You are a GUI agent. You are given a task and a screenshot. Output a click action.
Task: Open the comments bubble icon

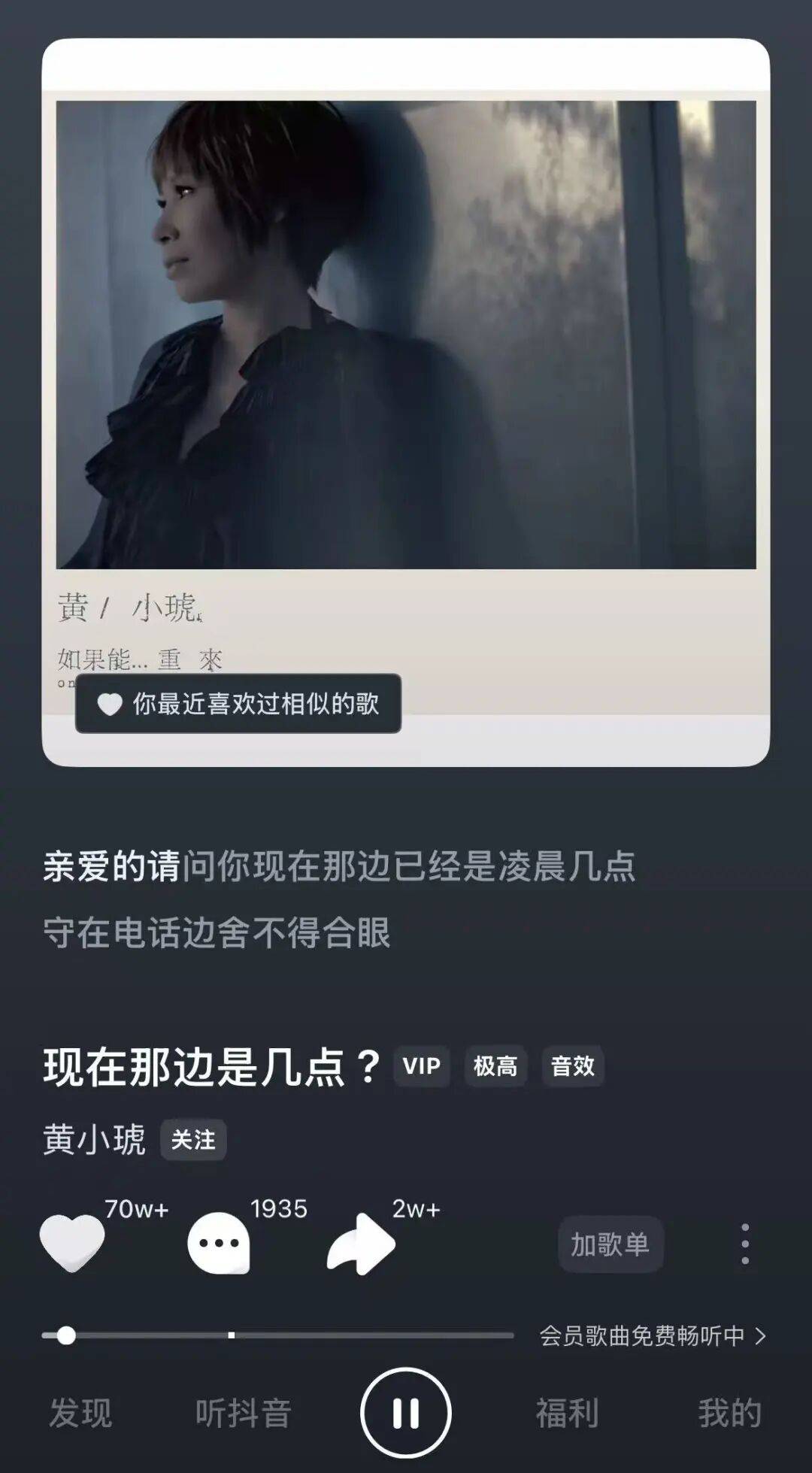click(x=218, y=1244)
